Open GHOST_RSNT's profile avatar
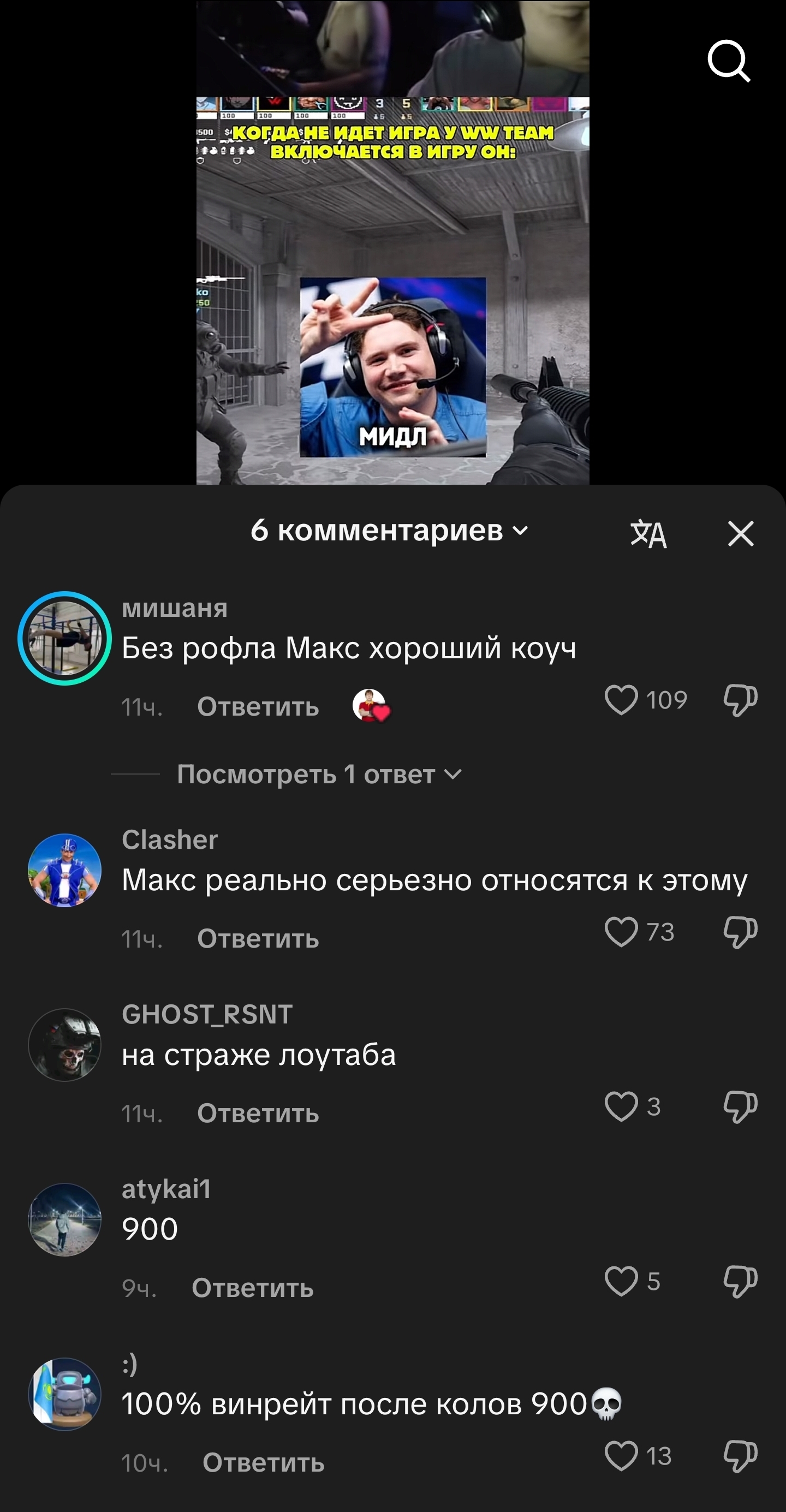 tap(64, 1045)
